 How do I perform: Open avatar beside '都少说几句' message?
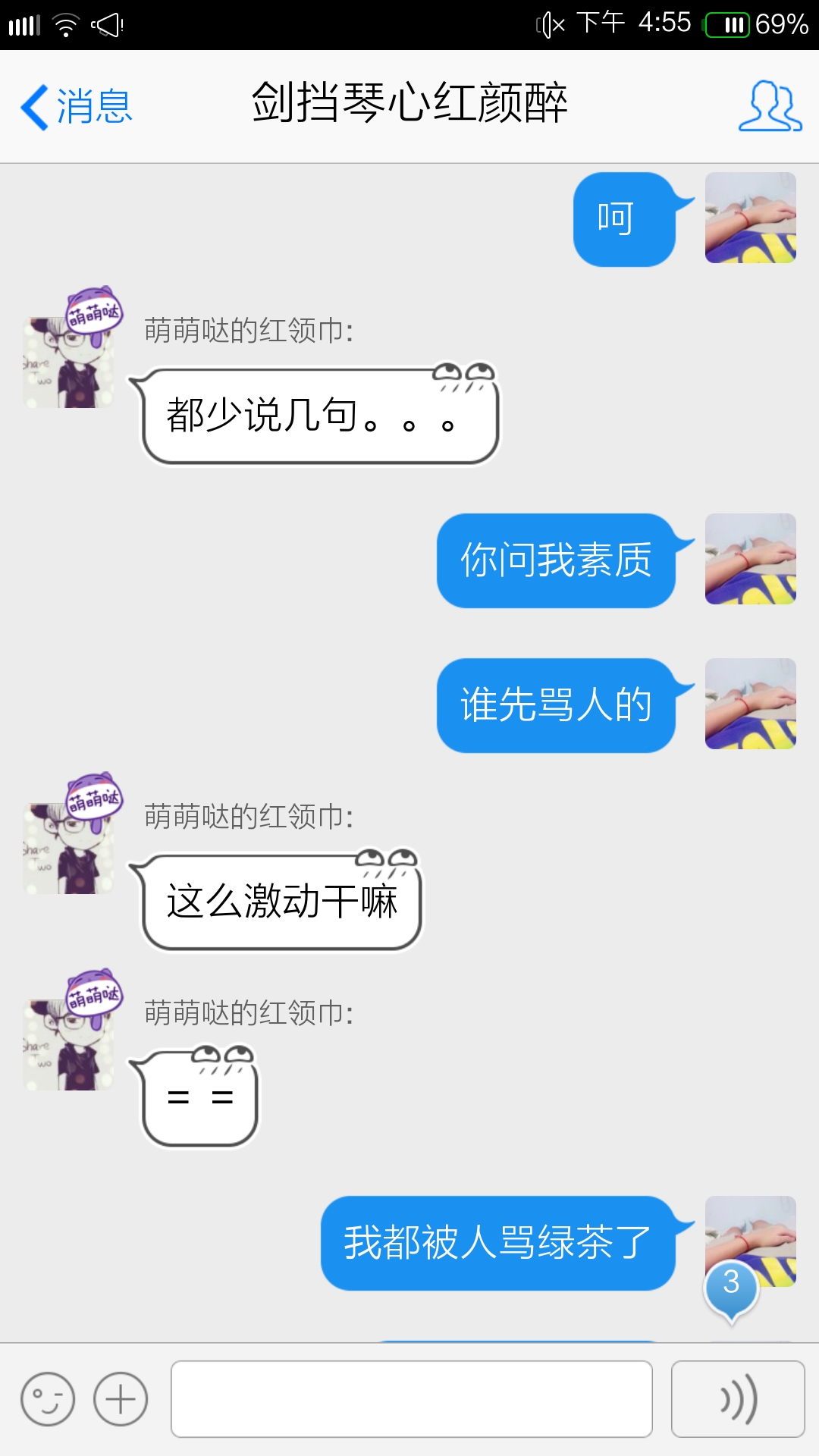tap(70, 361)
